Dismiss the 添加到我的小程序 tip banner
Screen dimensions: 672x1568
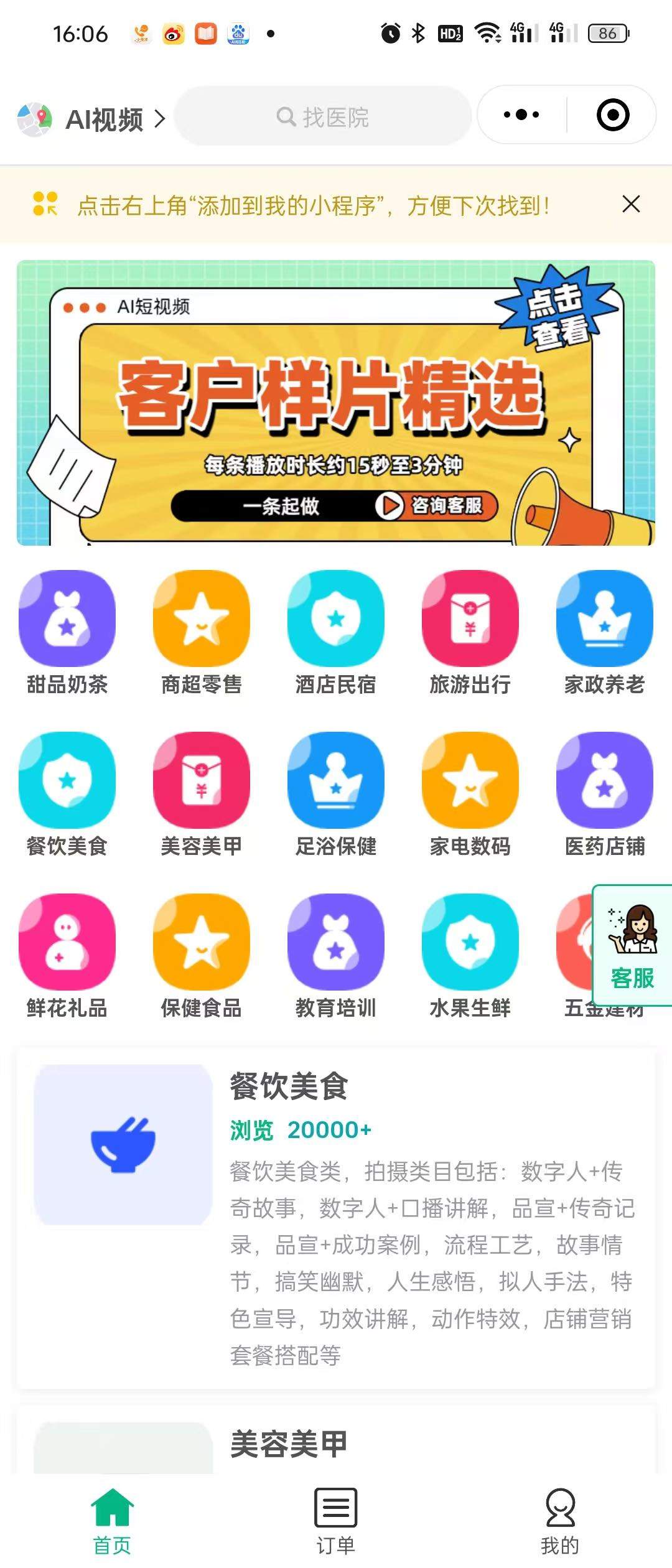[631, 204]
